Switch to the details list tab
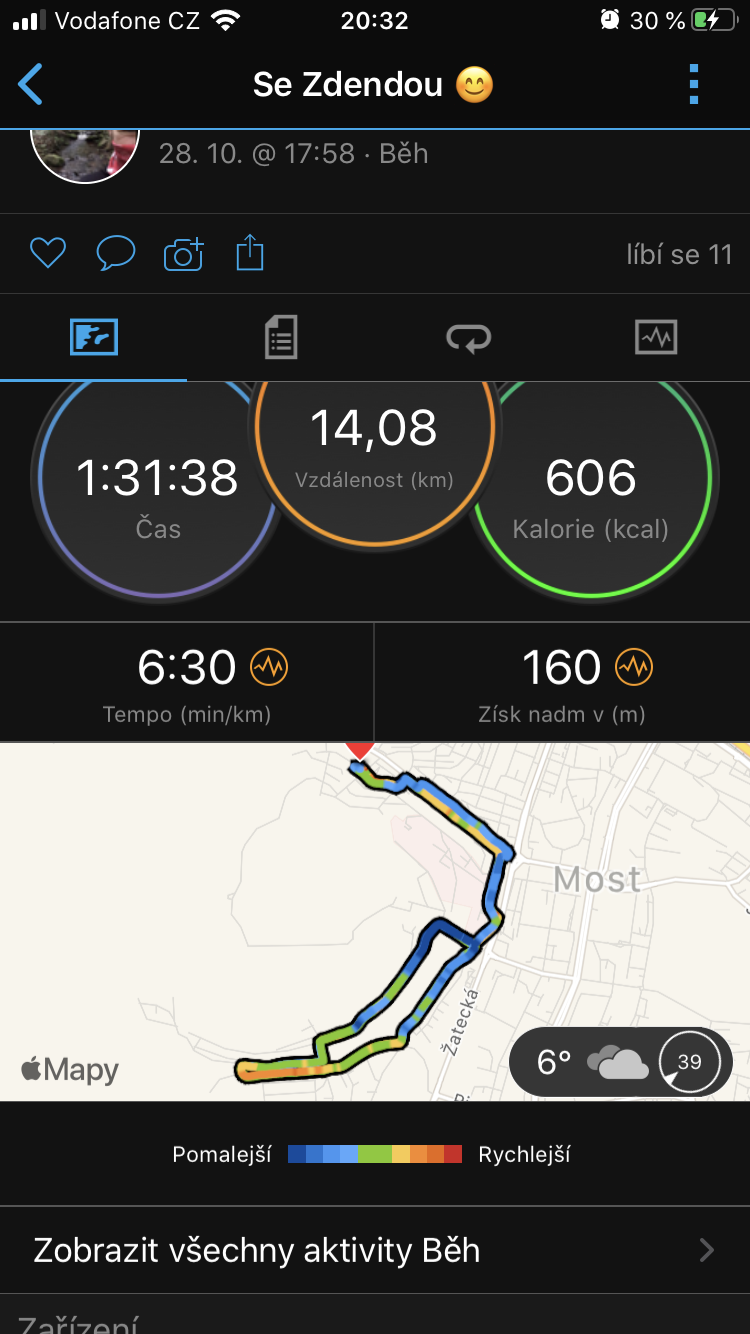 pyautogui.click(x=281, y=337)
